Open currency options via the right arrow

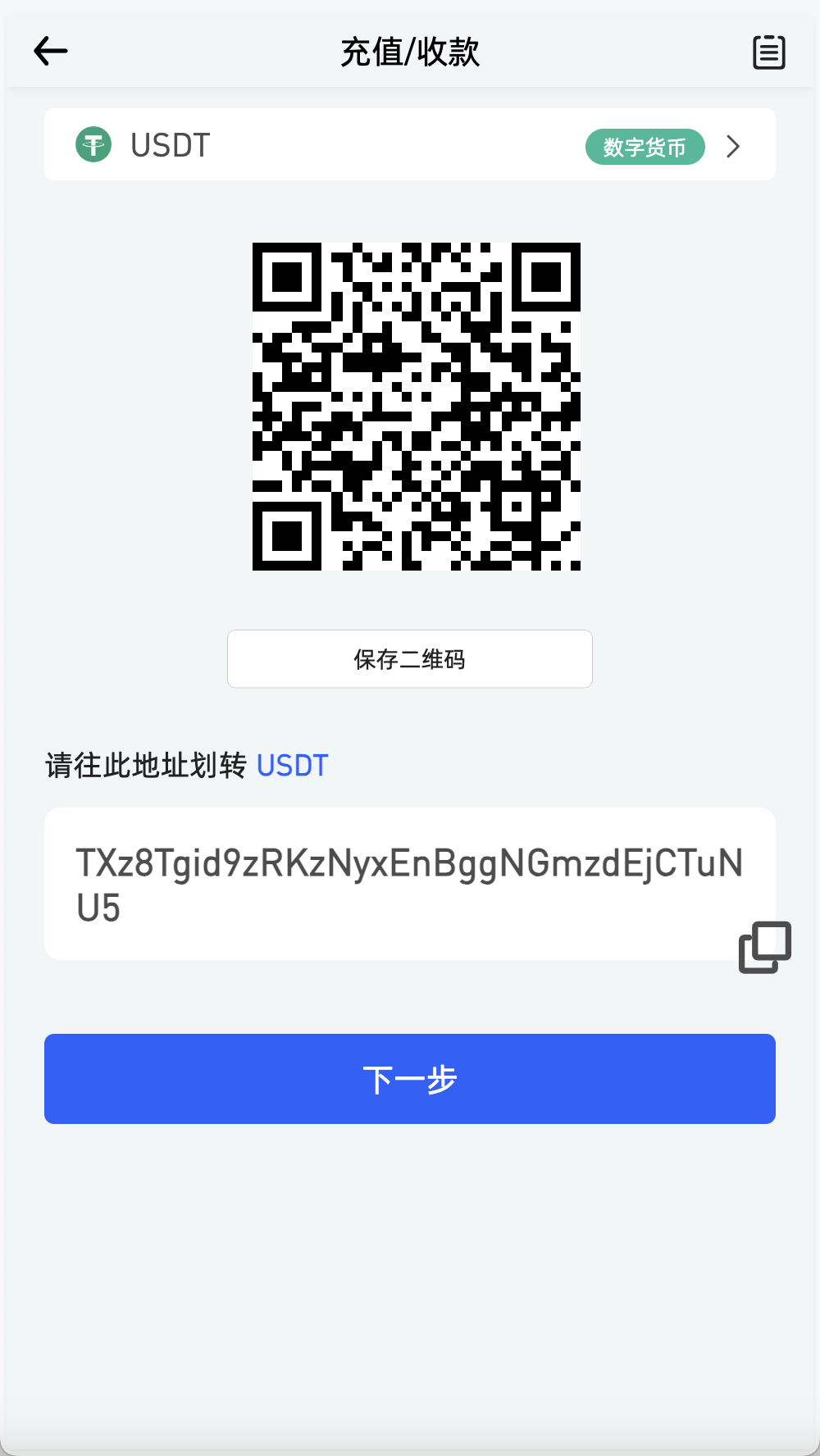tap(732, 147)
